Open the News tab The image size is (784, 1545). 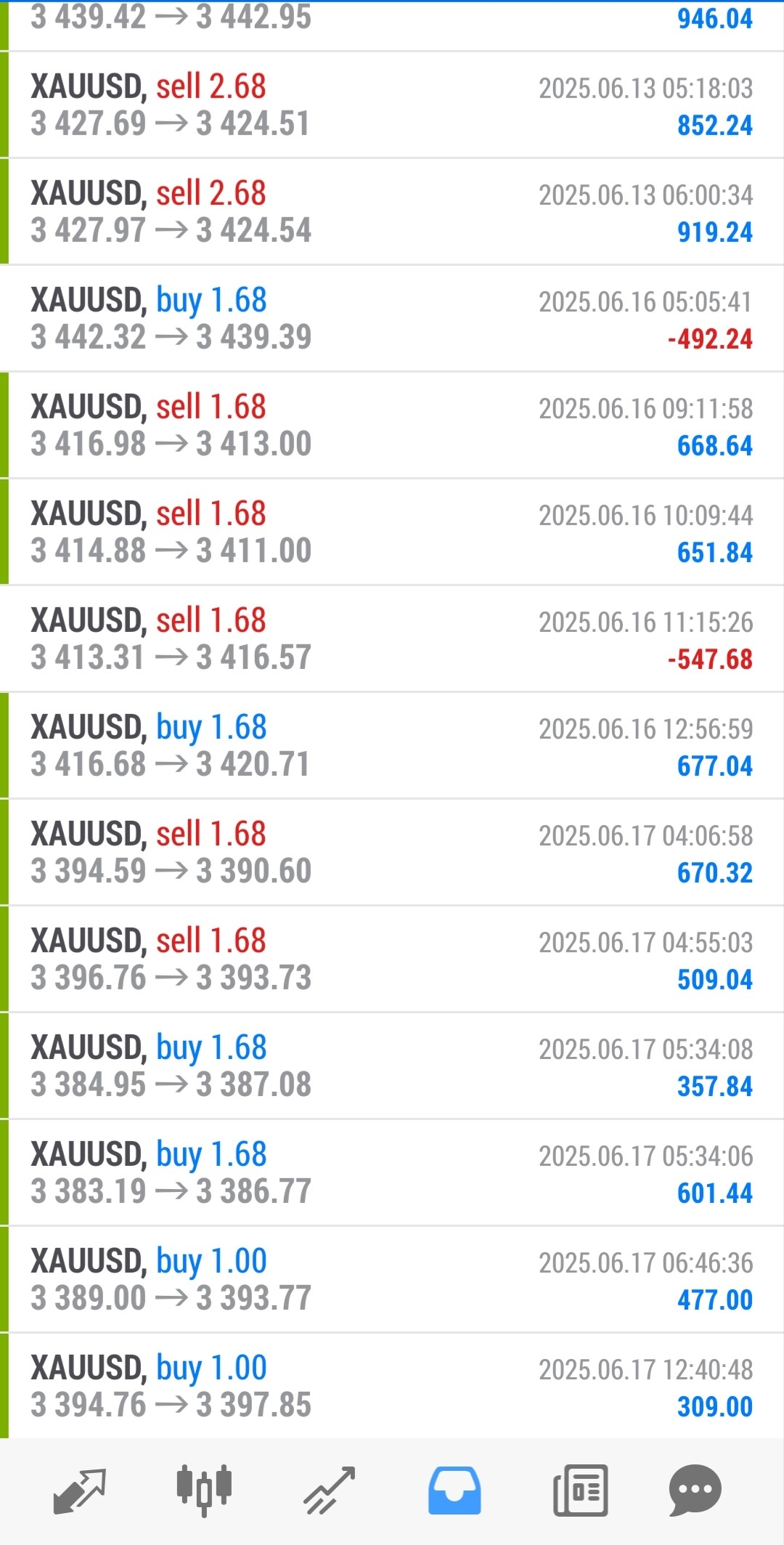click(x=580, y=1491)
